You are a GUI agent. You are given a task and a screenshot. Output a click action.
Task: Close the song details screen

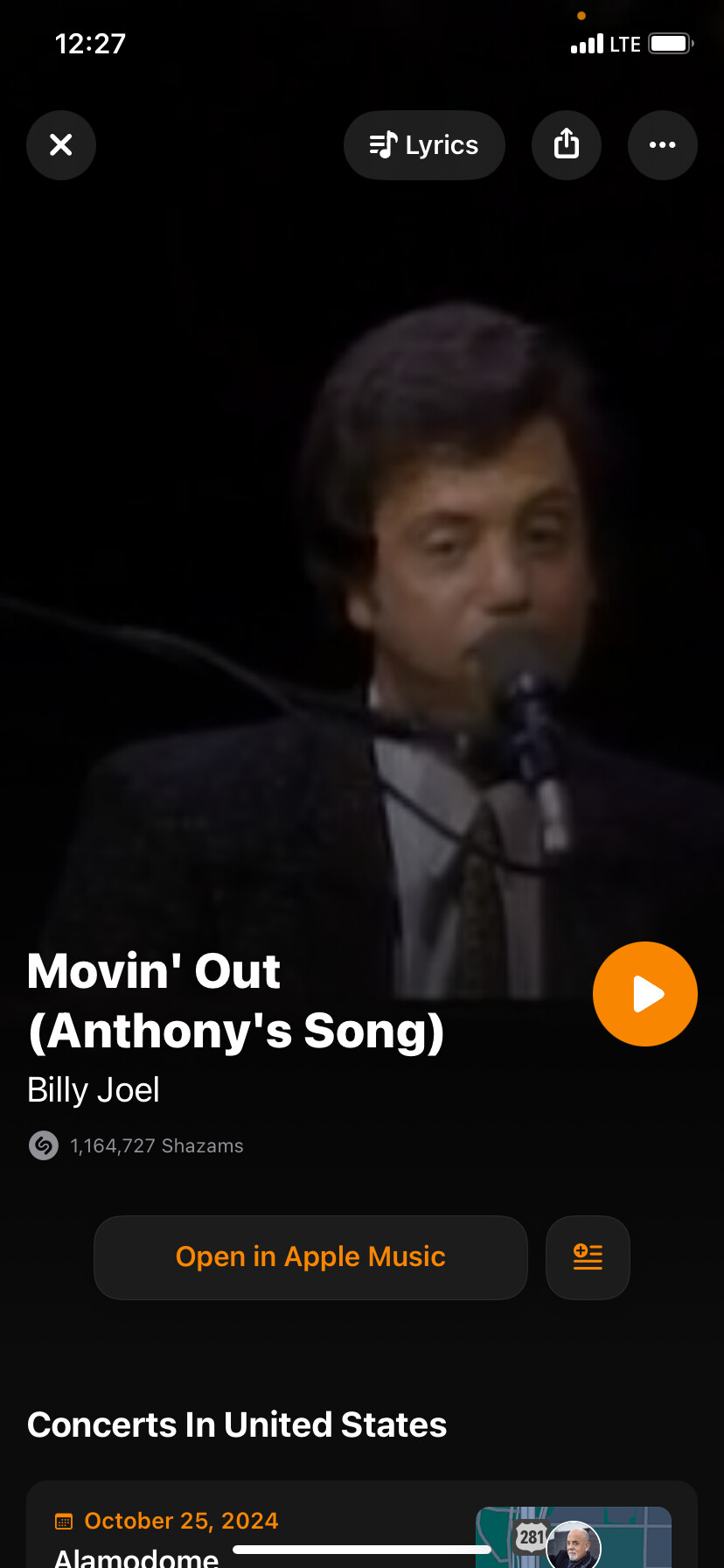[61, 145]
